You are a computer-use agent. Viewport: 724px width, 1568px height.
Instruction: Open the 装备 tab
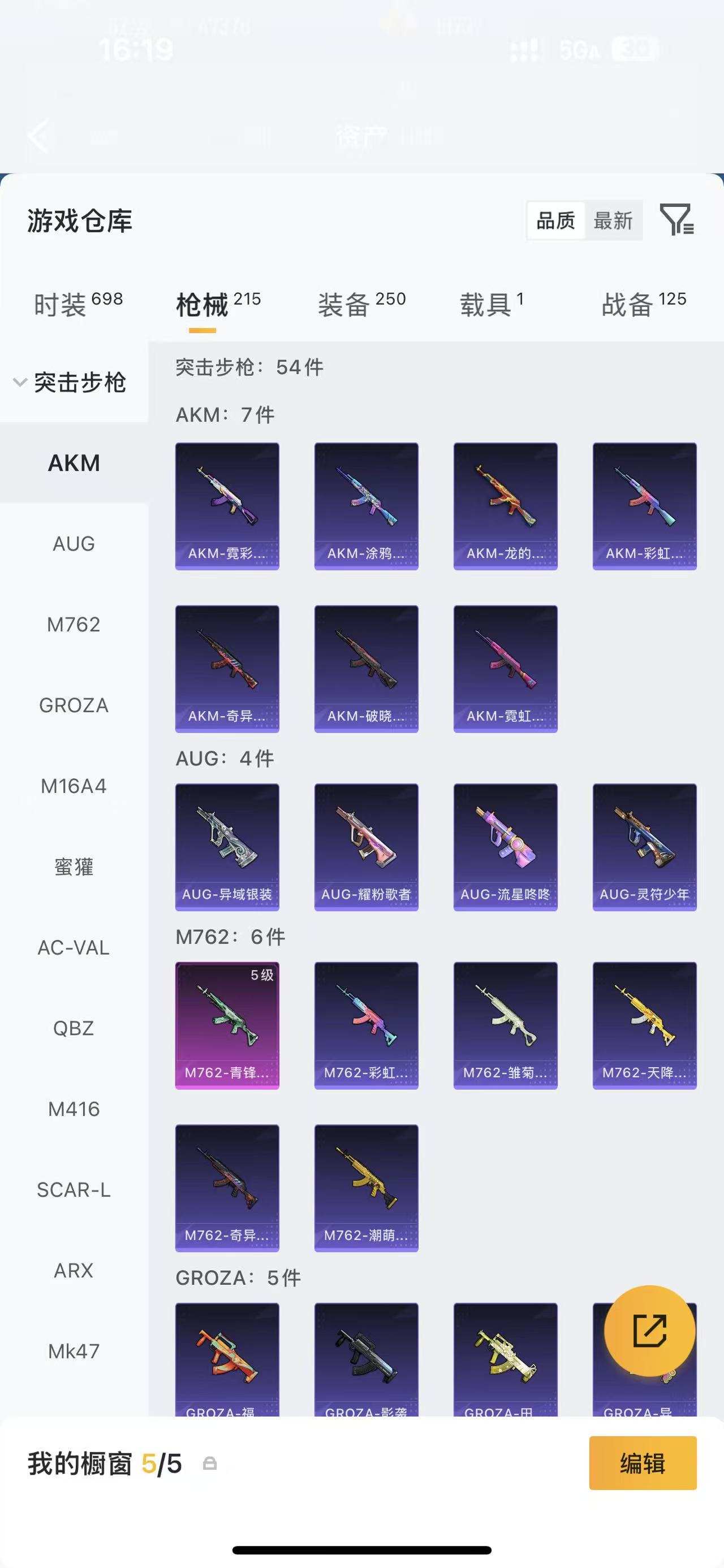coord(361,304)
